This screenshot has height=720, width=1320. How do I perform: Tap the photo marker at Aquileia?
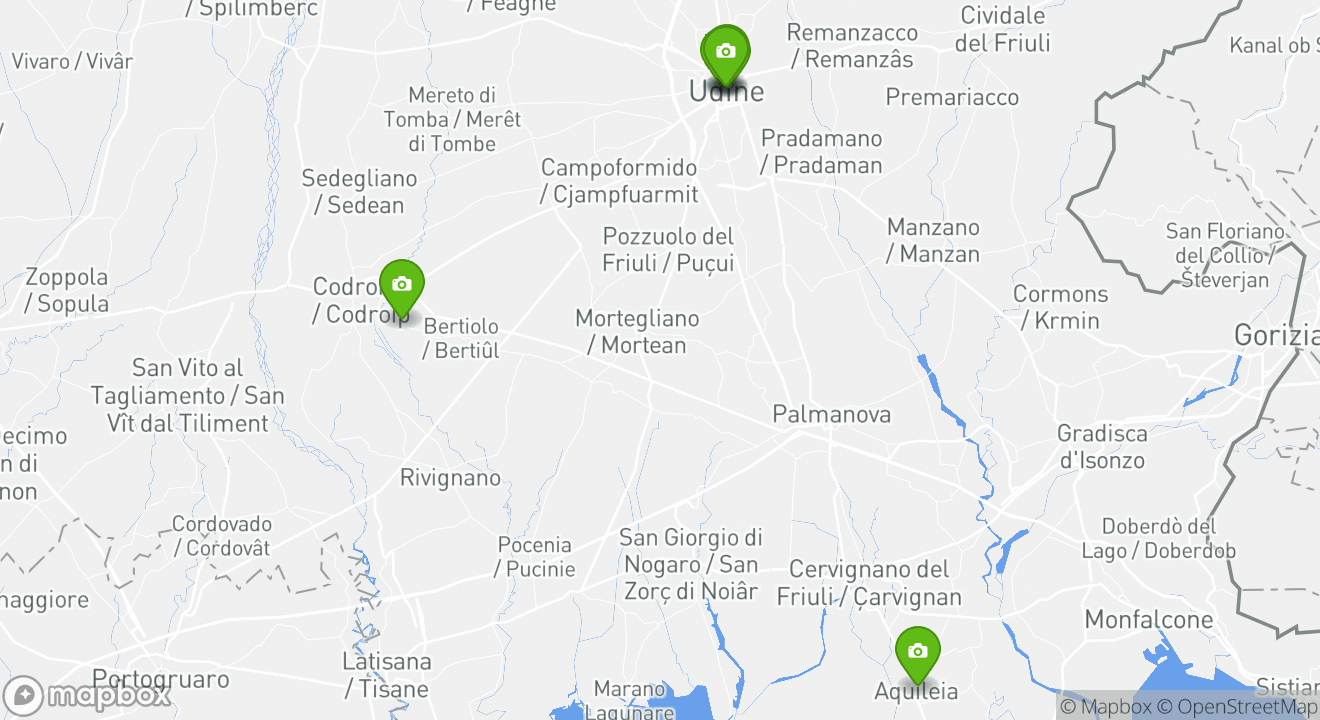pyautogui.click(x=917, y=652)
